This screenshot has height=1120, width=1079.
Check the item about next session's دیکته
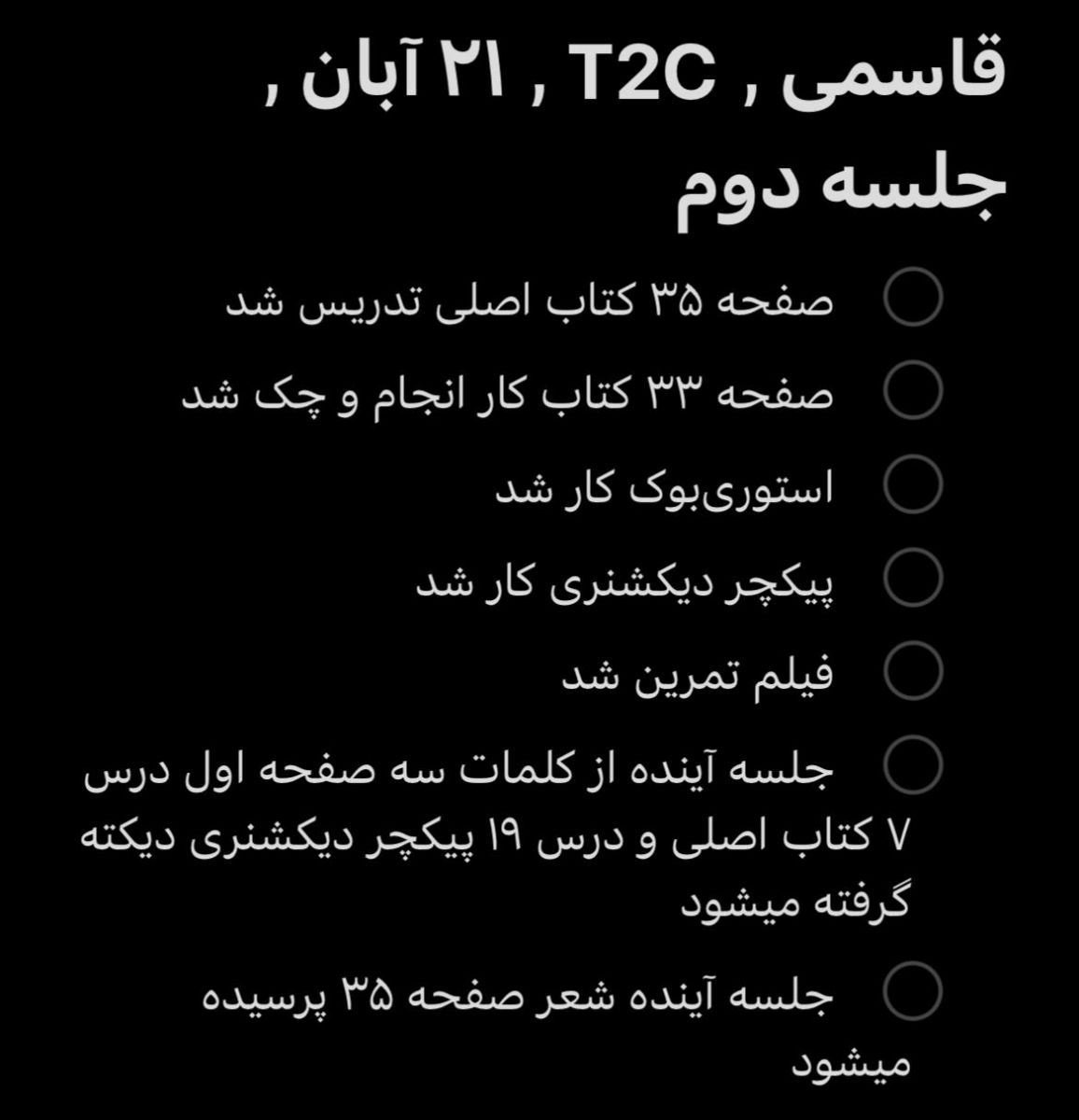click(x=912, y=763)
